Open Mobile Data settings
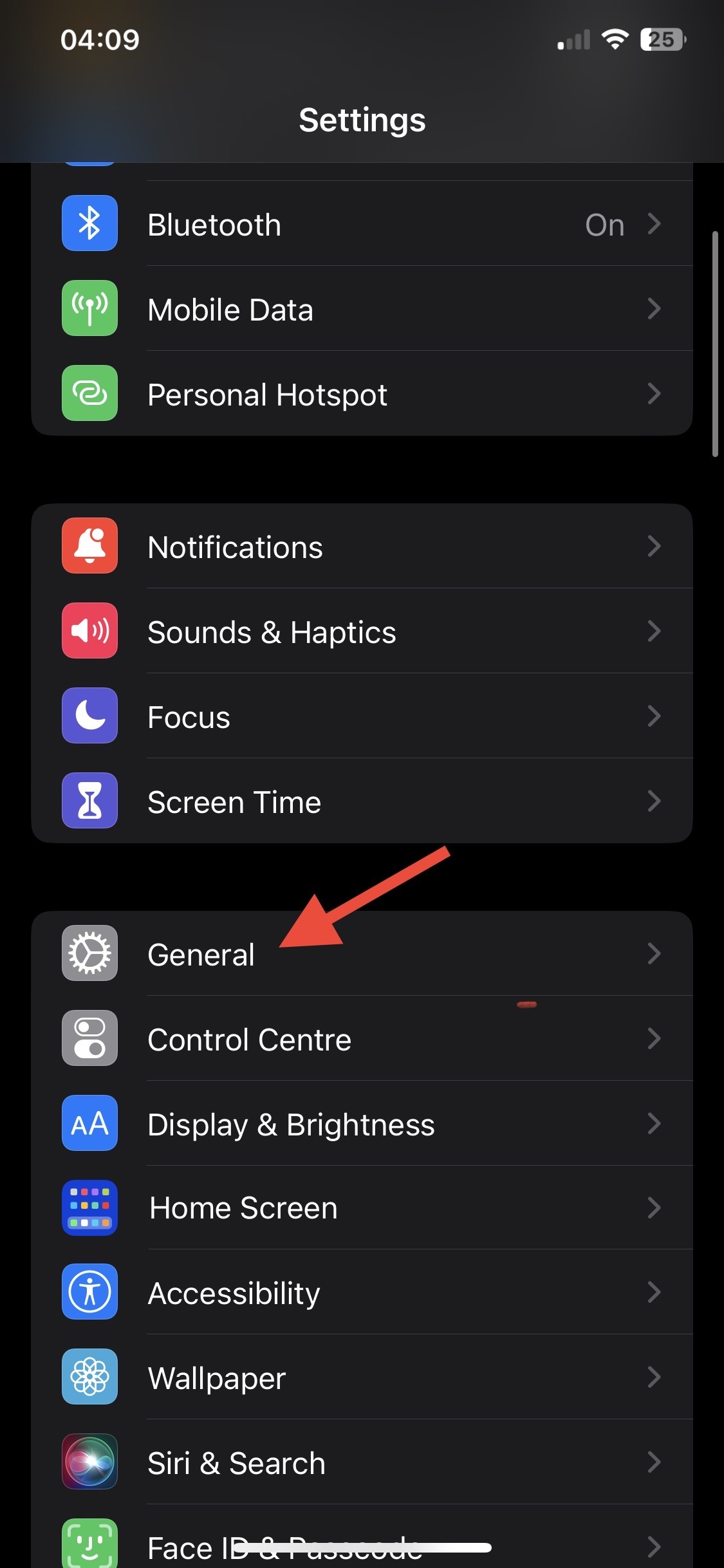 coord(362,308)
